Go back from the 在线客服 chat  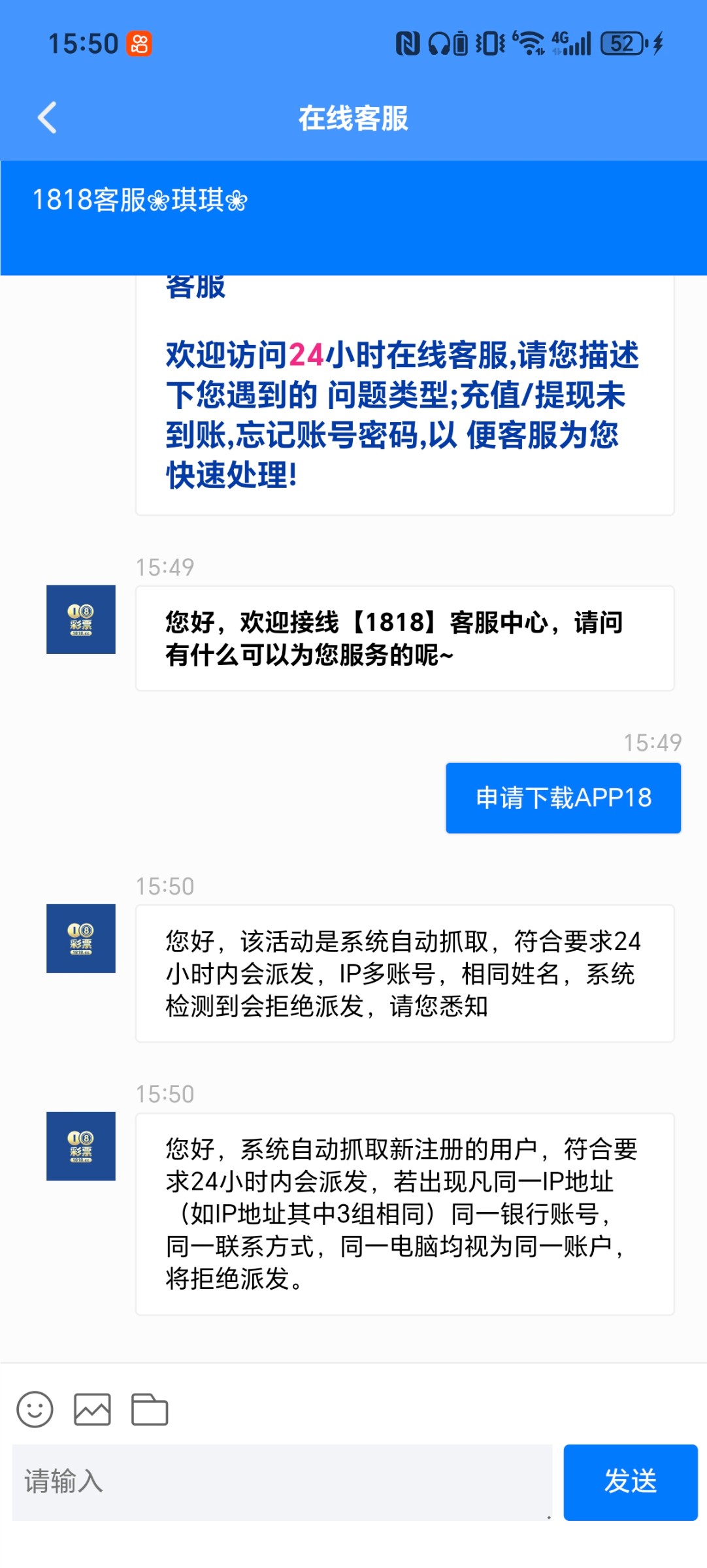[x=47, y=118]
